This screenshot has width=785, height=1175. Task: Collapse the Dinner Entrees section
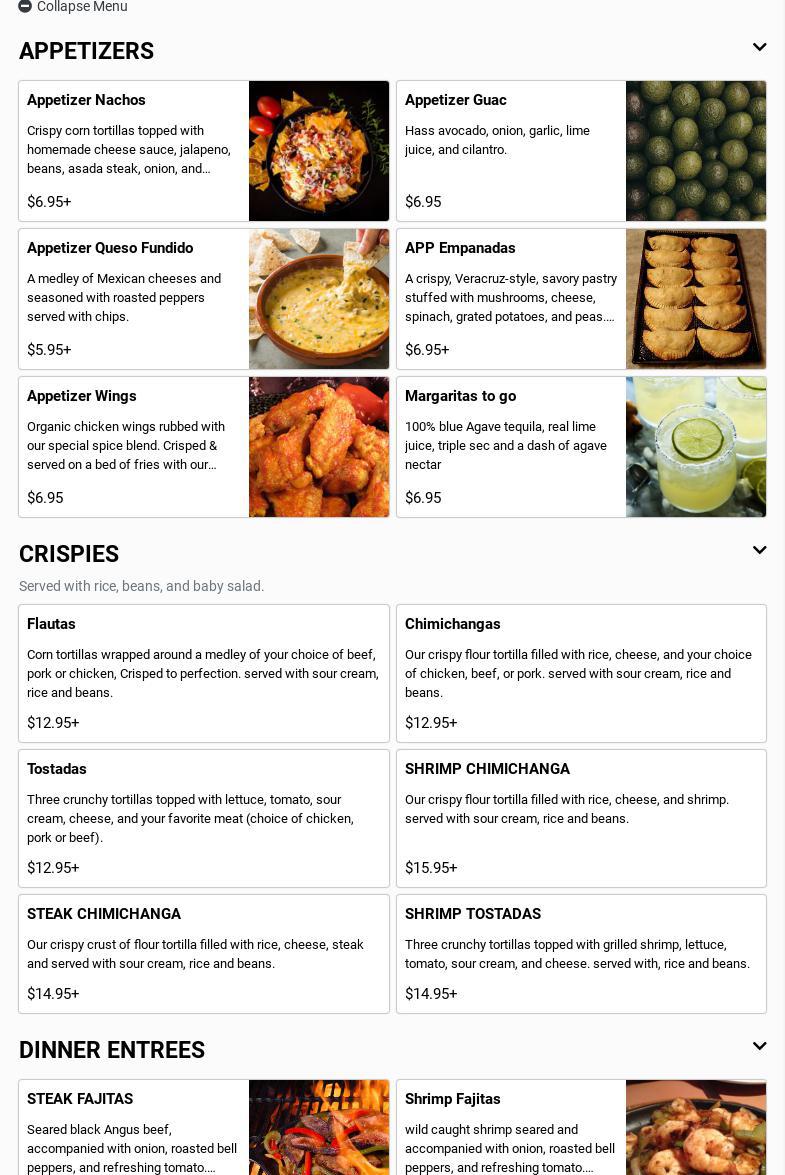tap(759, 1047)
